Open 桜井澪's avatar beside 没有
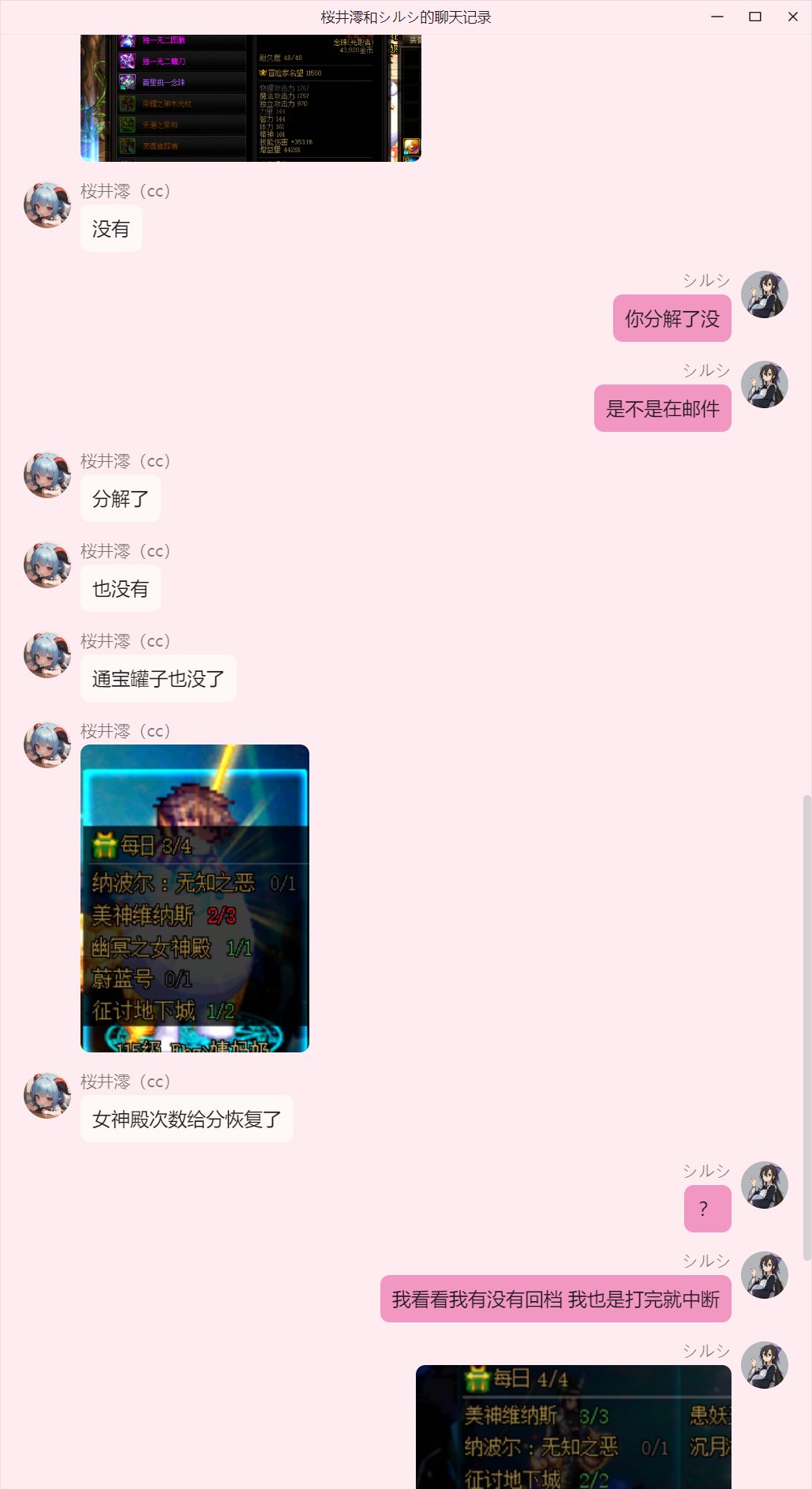Image resolution: width=812 pixels, height=1489 pixels. click(x=47, y=204)
